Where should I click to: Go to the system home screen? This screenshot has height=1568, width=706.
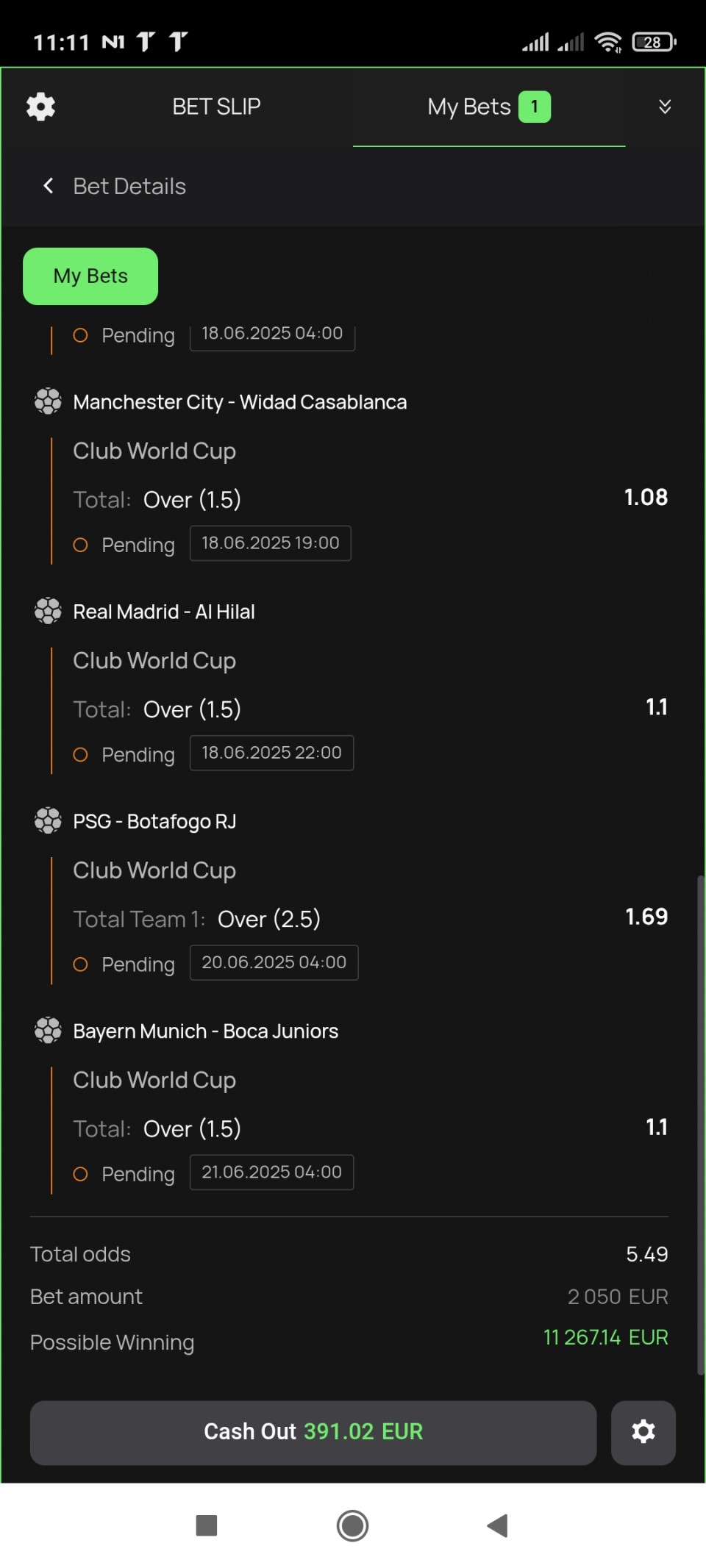pyautogui.click(x=352, y=1525)
